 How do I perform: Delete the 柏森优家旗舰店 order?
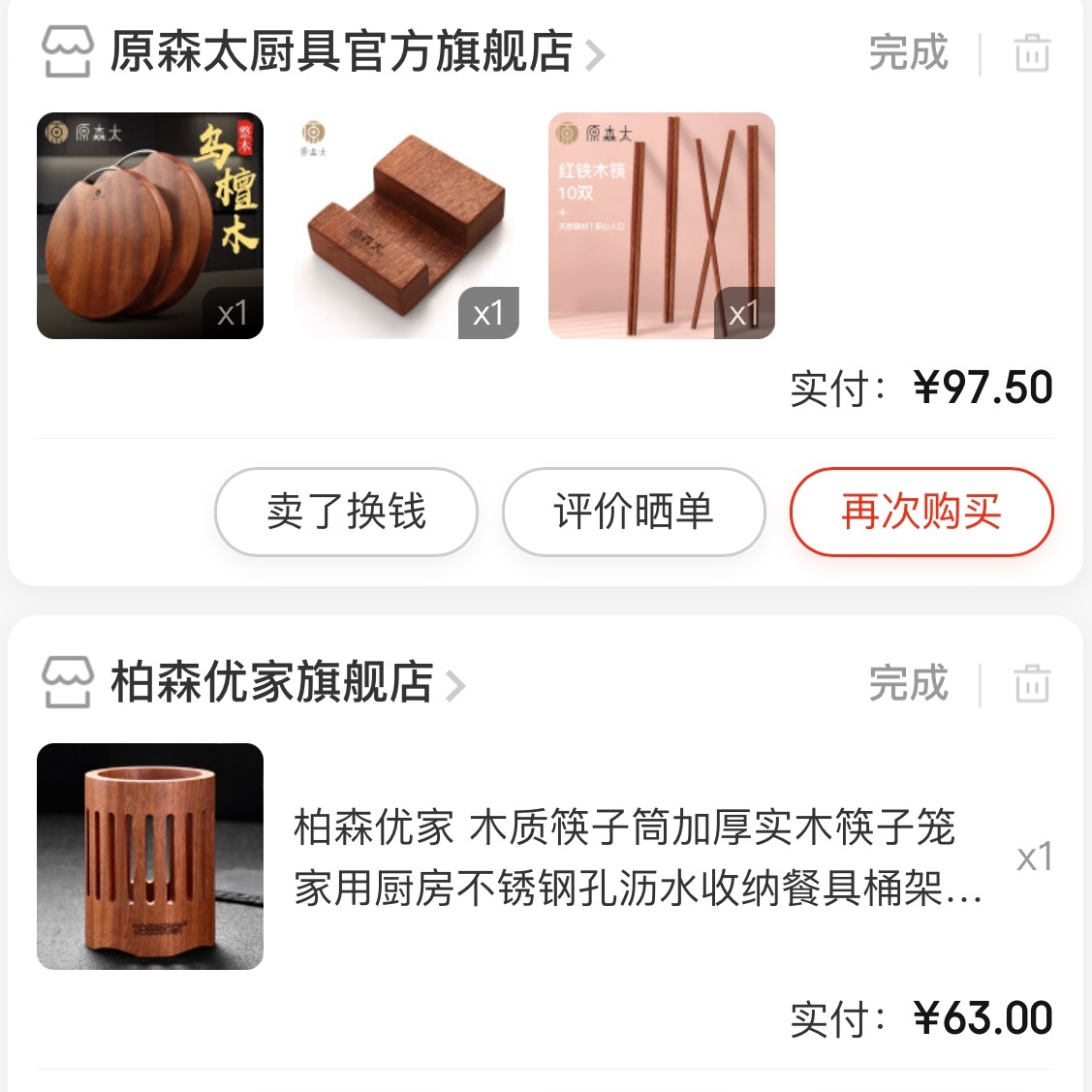(1032, 684)
